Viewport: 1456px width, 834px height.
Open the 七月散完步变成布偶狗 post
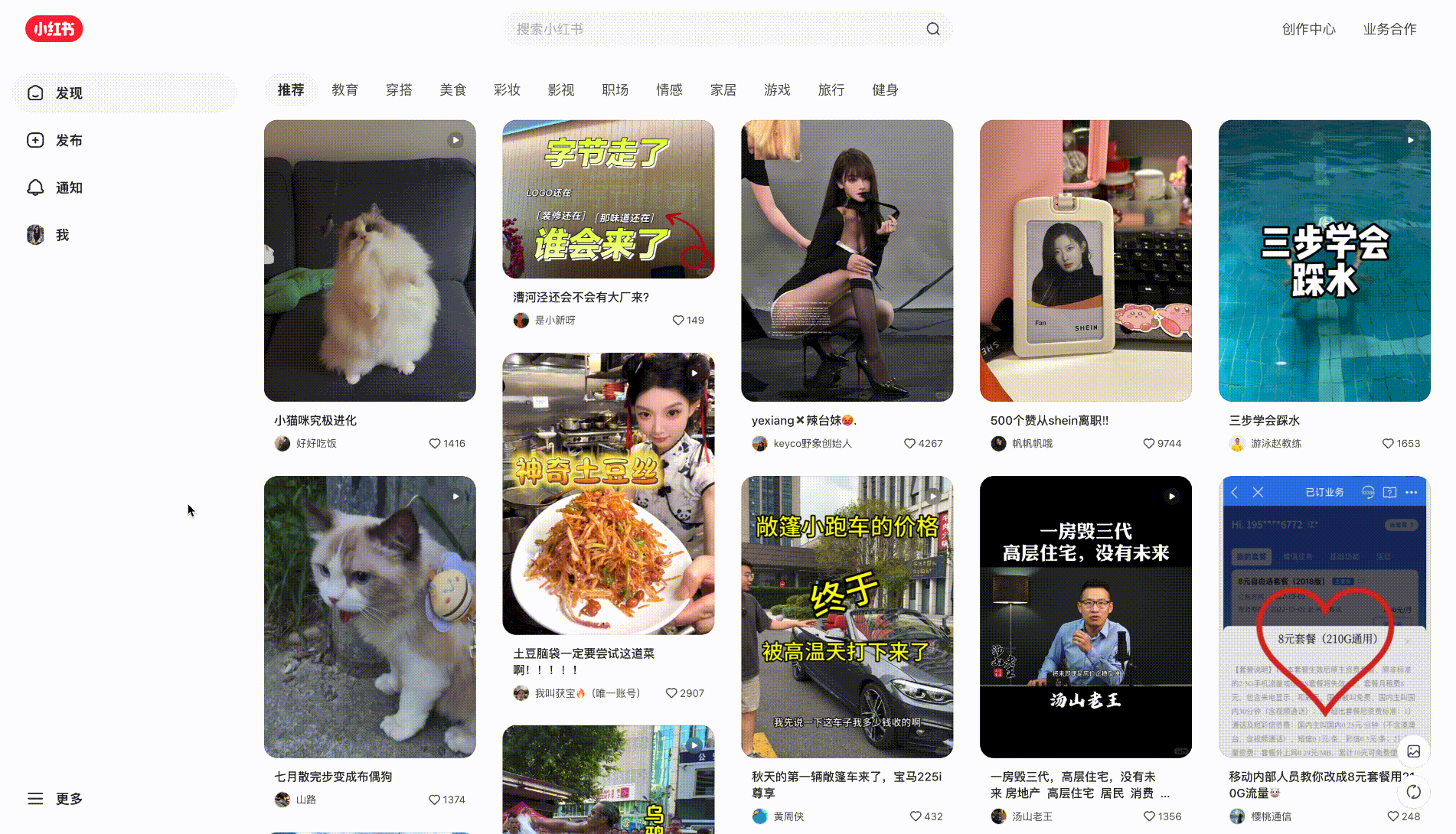click(370, 617)
